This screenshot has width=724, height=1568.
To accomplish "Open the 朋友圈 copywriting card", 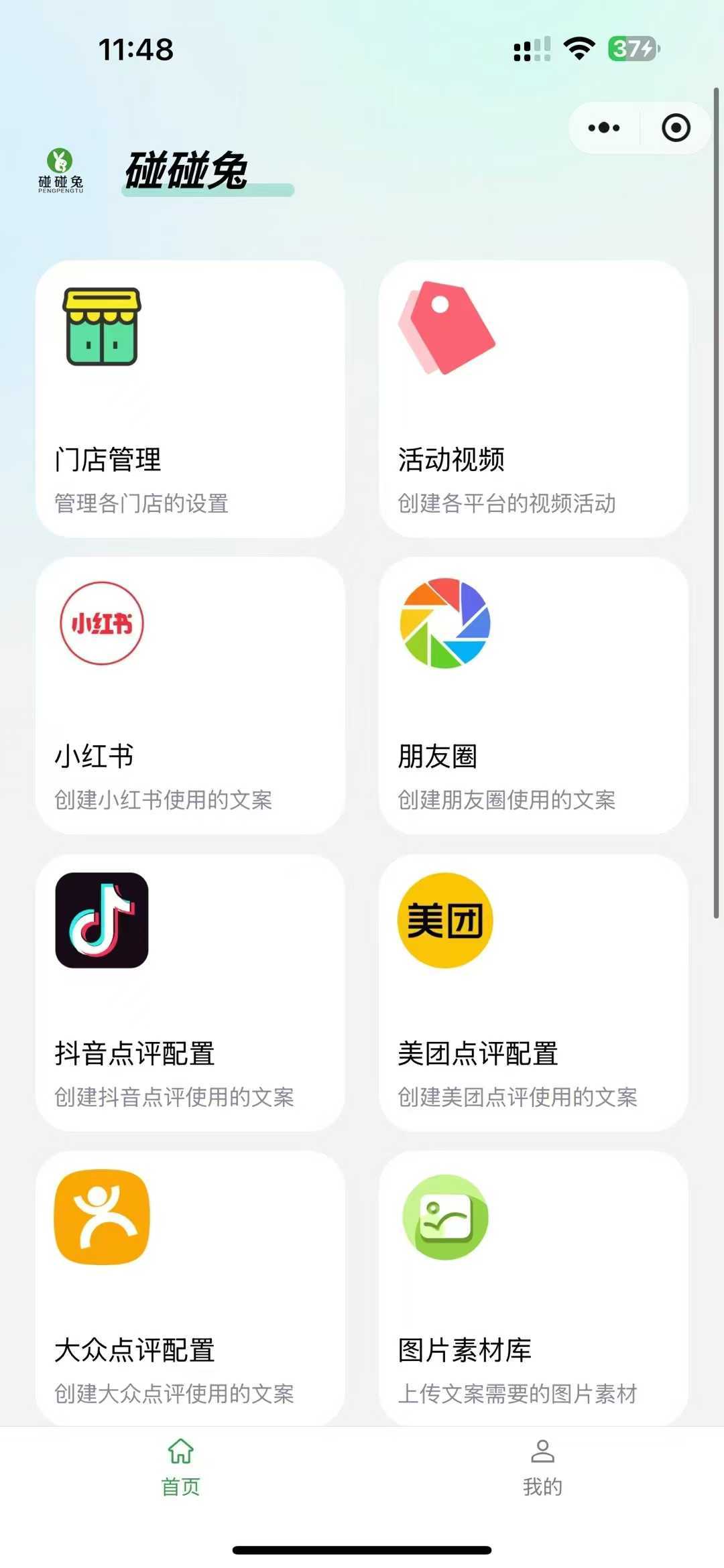I will pos(534,696).
